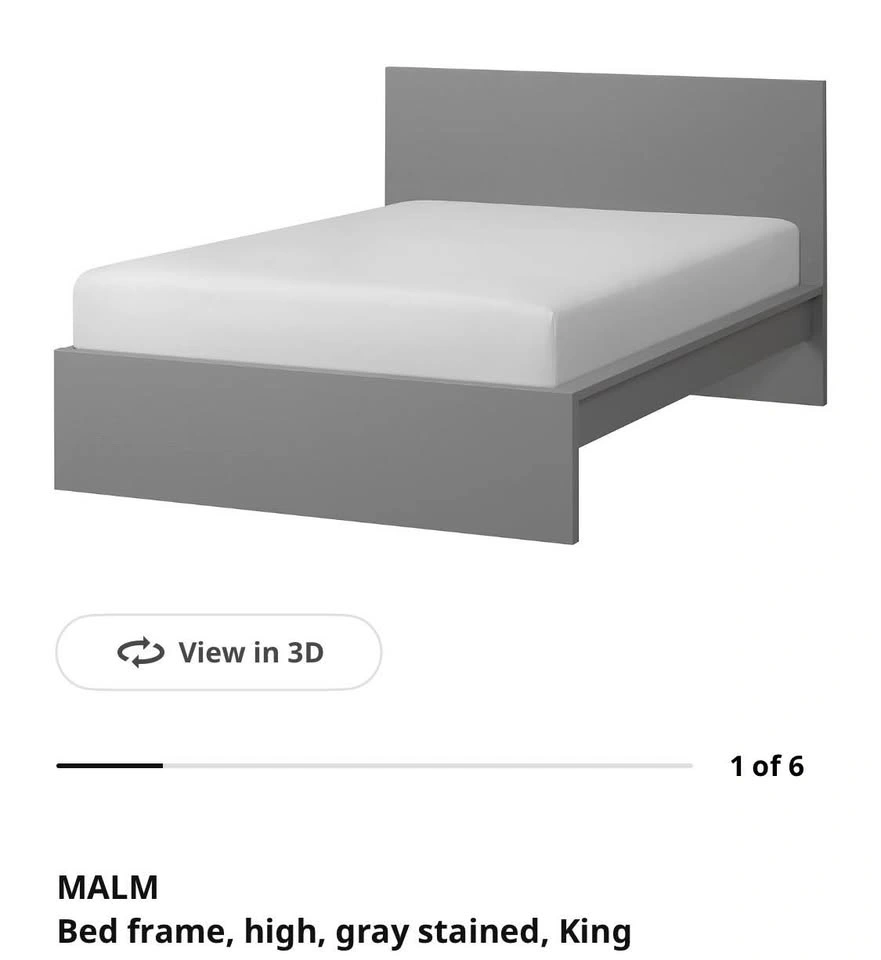Tap the image gallery progress bar
The width and height of the screenshot is (881, 960).
374,766
